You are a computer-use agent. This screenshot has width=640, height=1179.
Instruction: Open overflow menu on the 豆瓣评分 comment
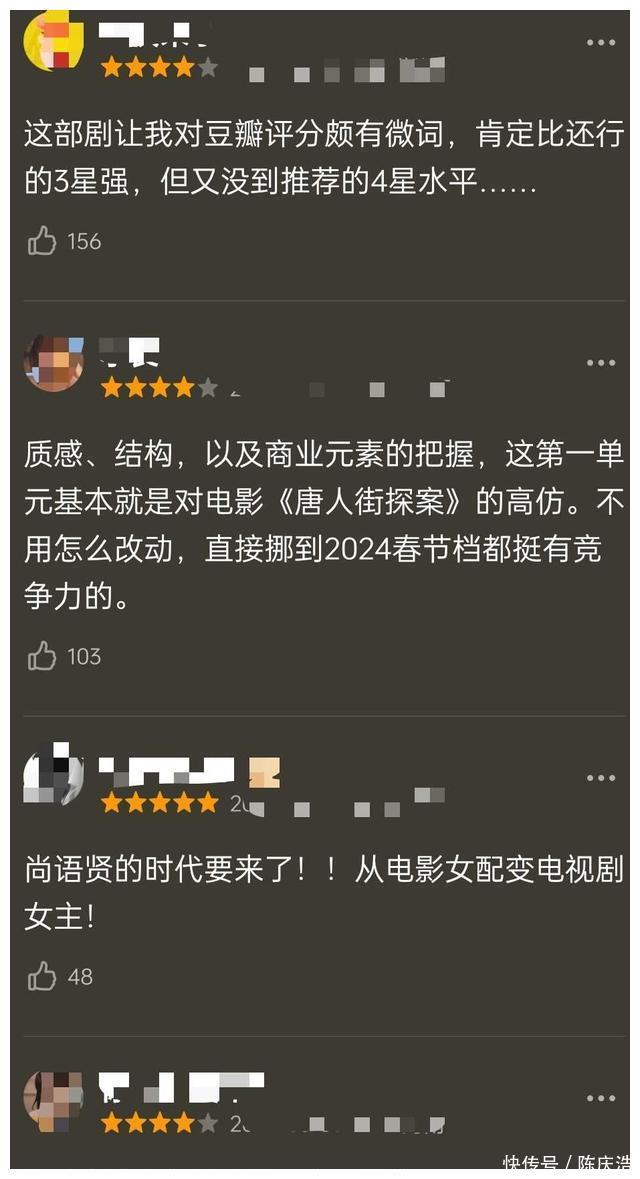pyautogui.click(x=601, y=42)
